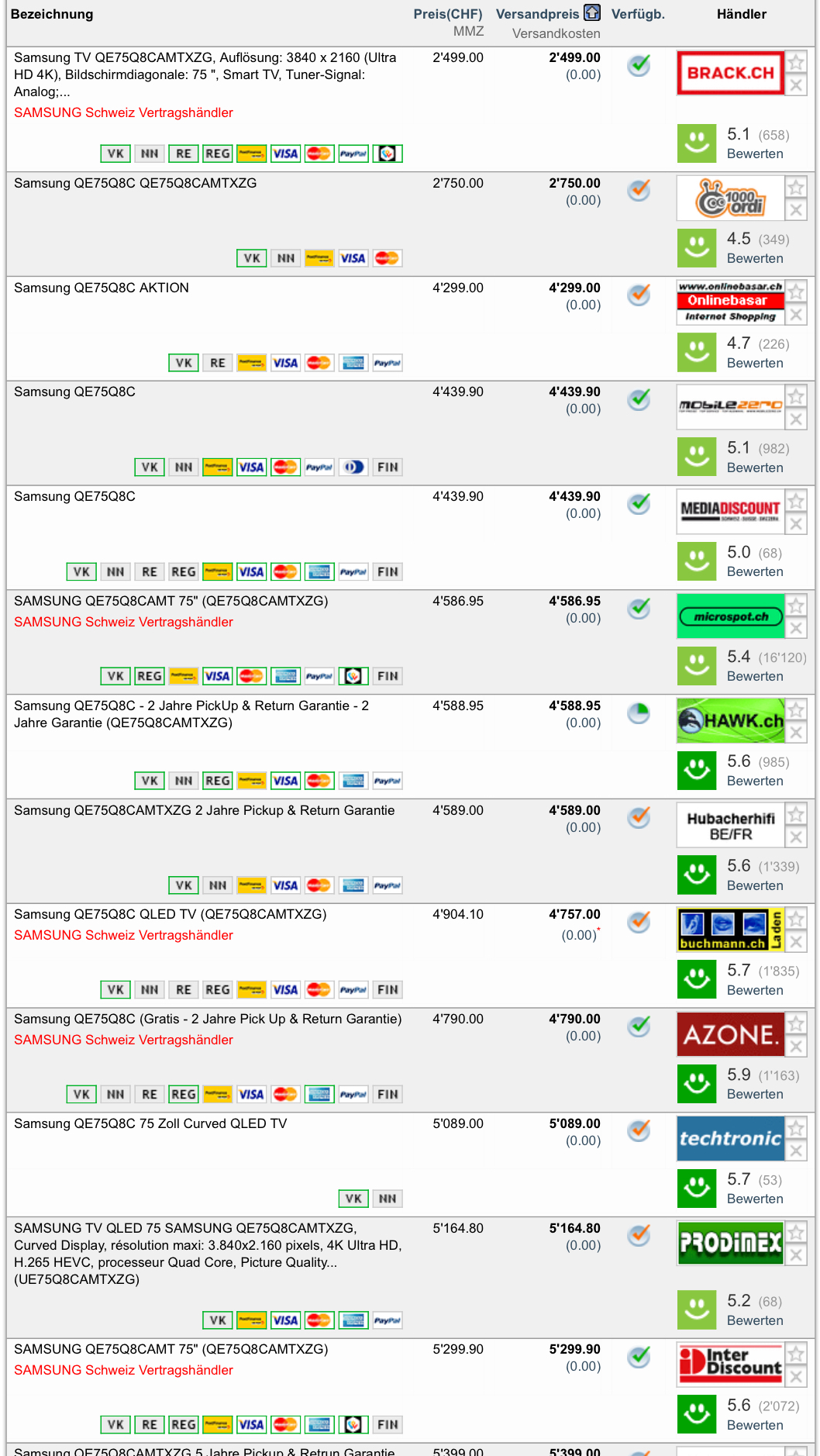Tap Bewerten under AZONE
The width and height of the screenshot is (820, 1456).
coord(754,1094)
